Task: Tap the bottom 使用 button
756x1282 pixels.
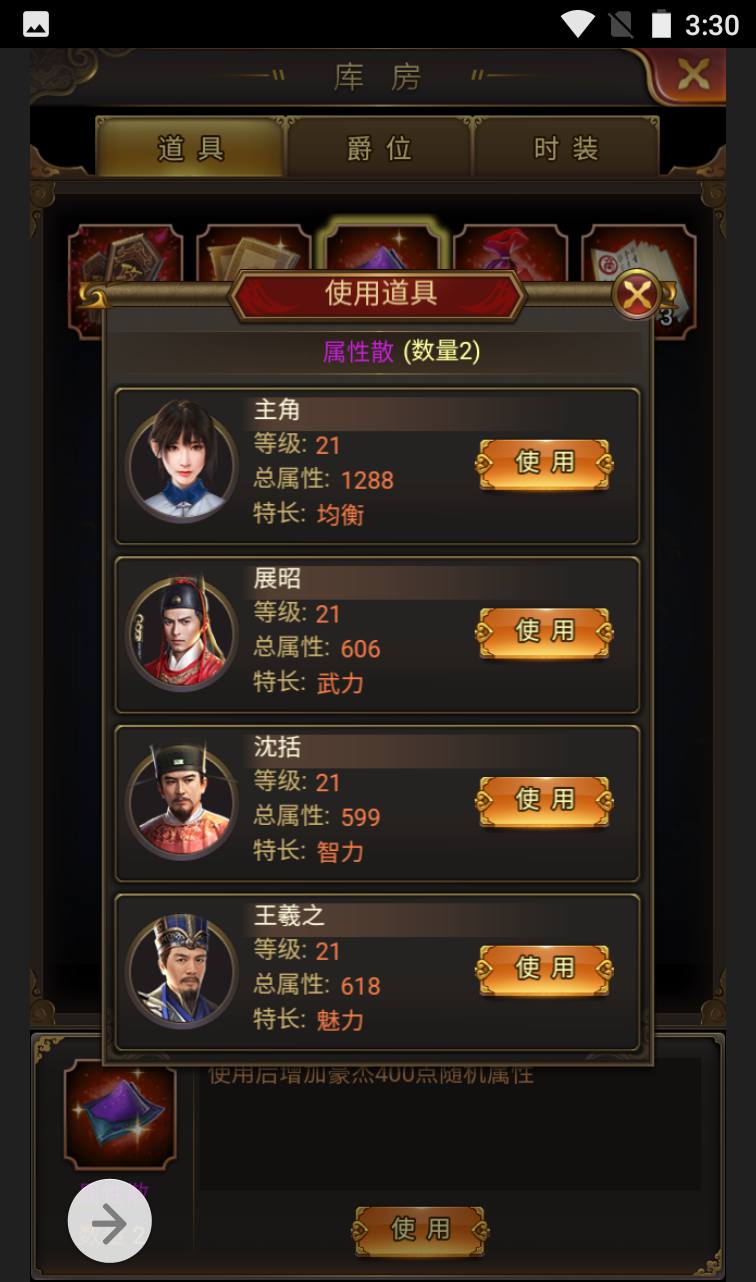Action: click(420, 1229)
